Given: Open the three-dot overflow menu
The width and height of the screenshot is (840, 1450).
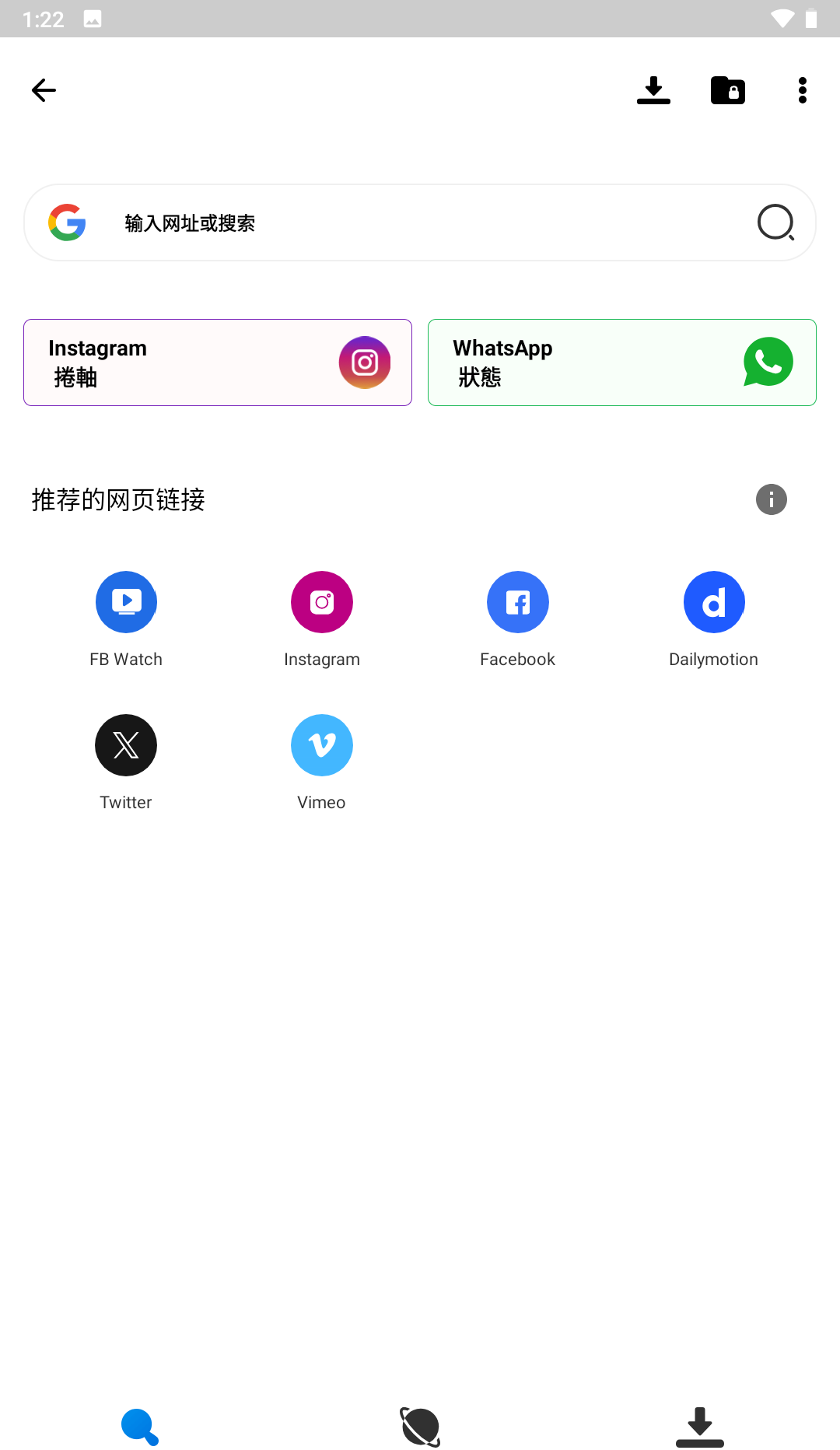Looking at the screenshot, I should (803, 90).
